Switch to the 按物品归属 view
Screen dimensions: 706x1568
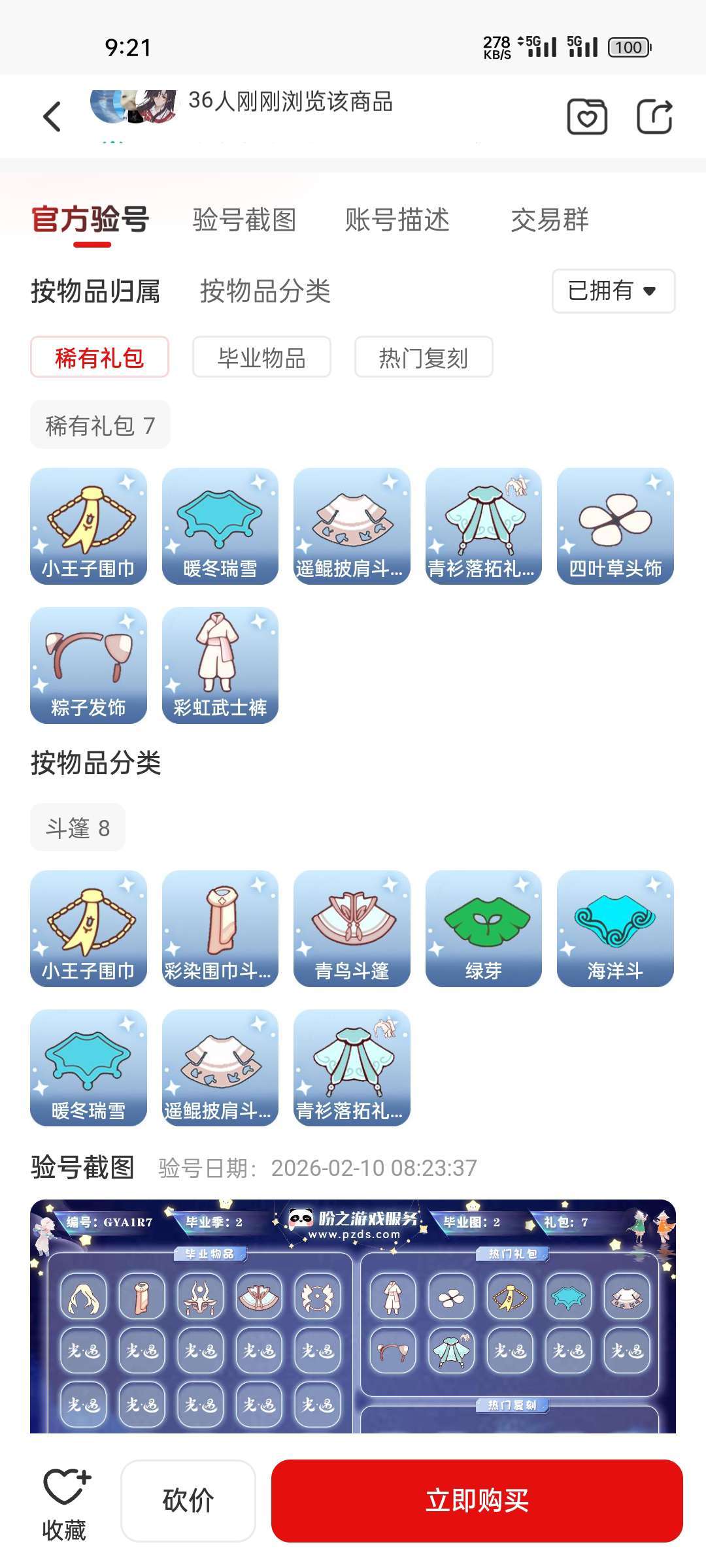pos(95,291)
